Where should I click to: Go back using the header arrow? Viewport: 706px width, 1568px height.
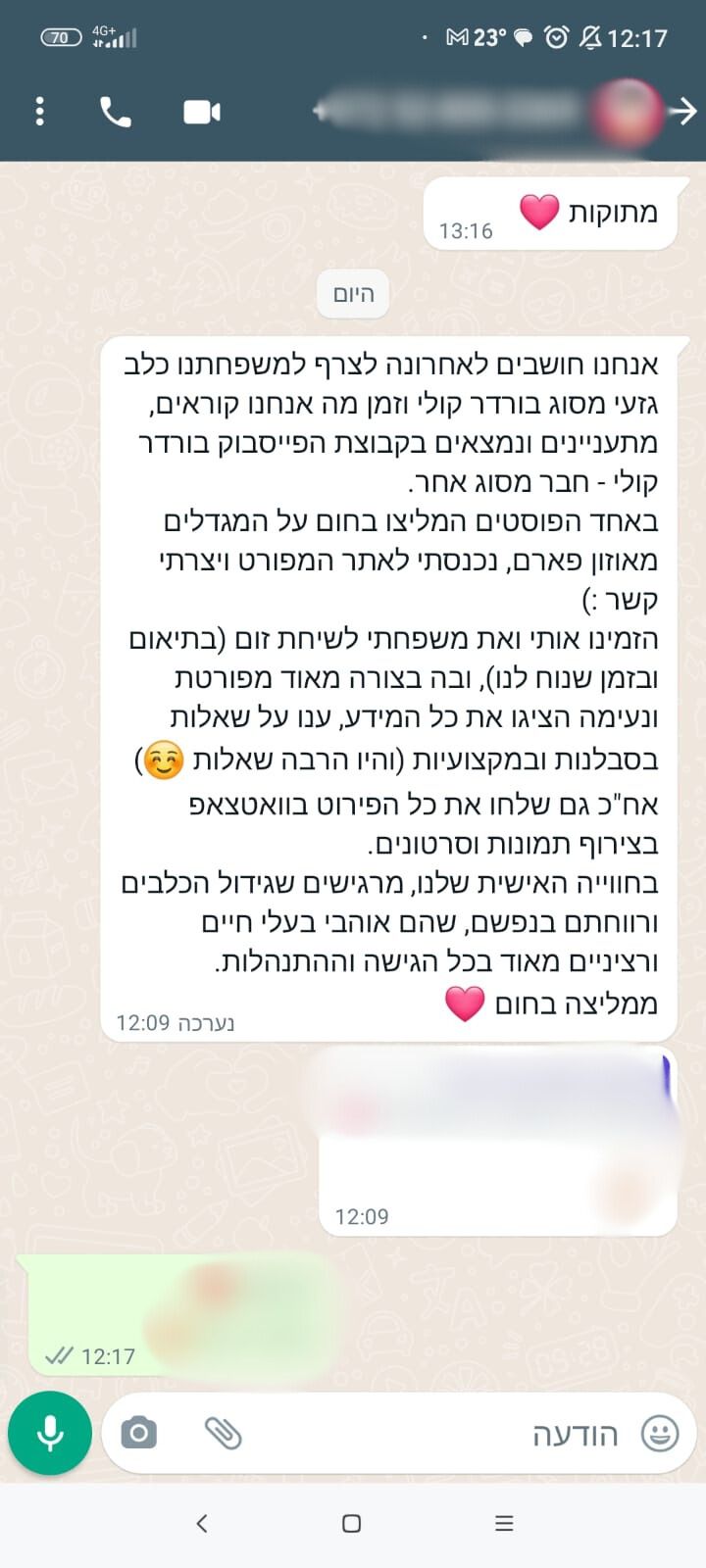tap(682, 112)
